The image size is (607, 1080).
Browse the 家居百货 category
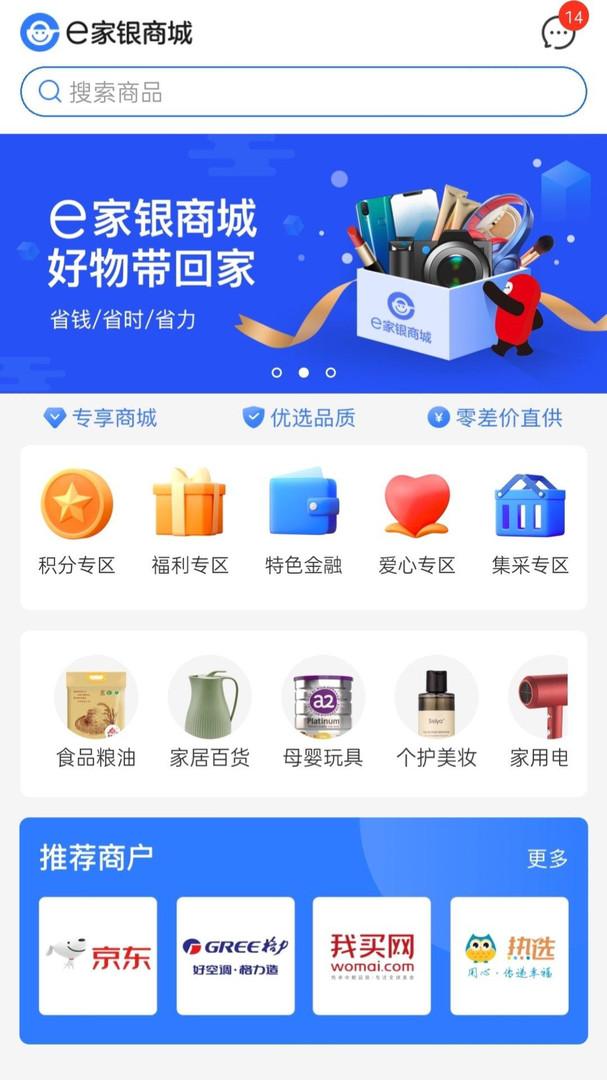coord(209,712)
